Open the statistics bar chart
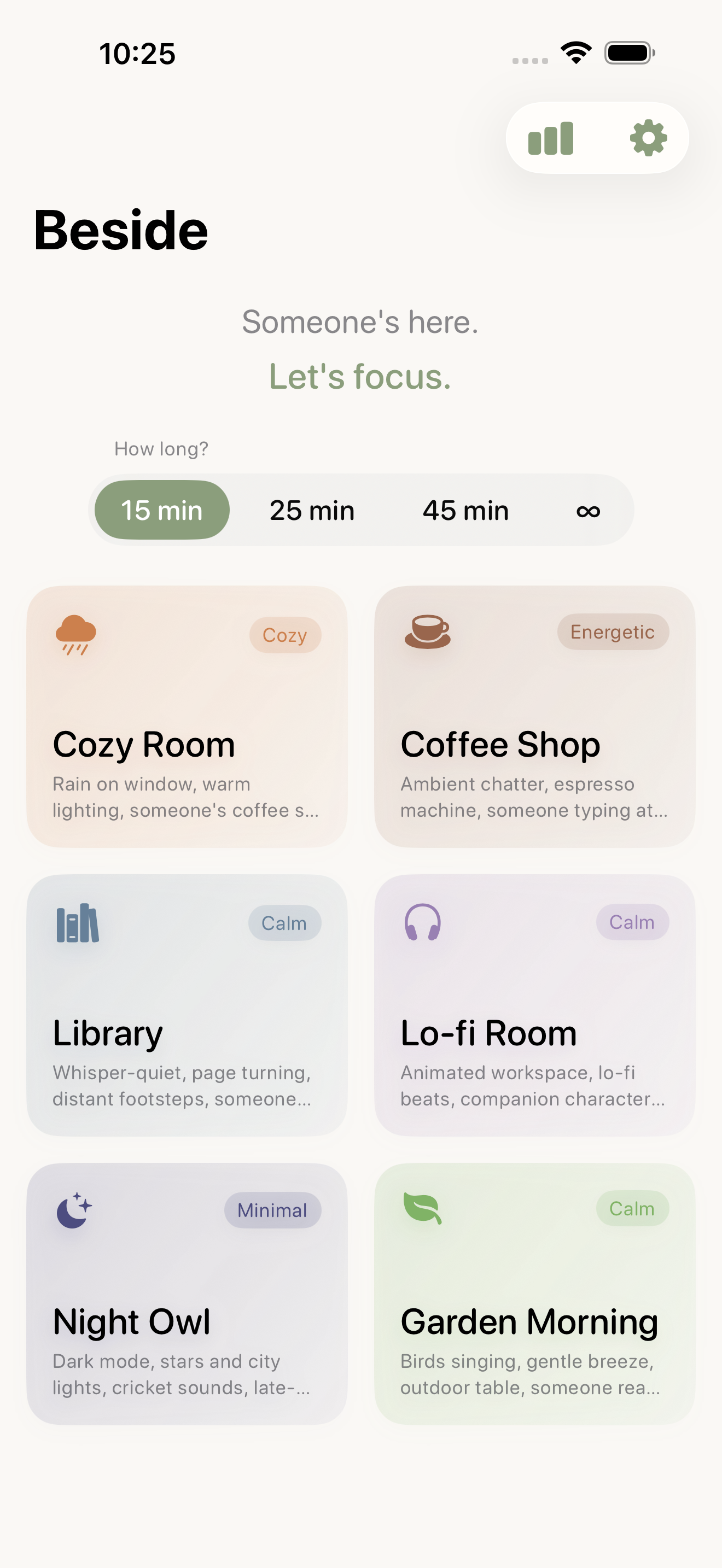 point(551,138)
